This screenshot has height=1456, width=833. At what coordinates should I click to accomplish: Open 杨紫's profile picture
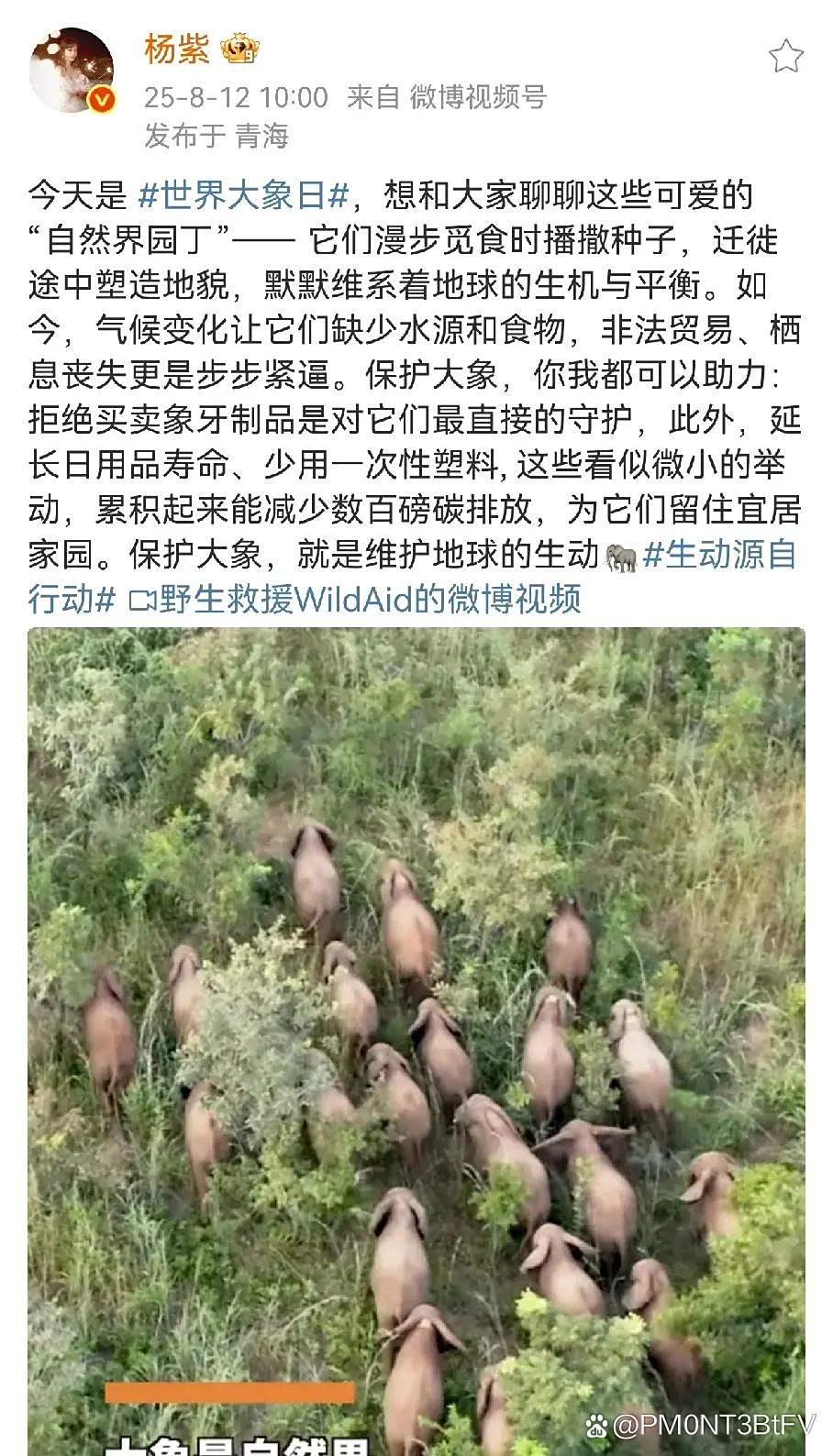coord(72,72)
